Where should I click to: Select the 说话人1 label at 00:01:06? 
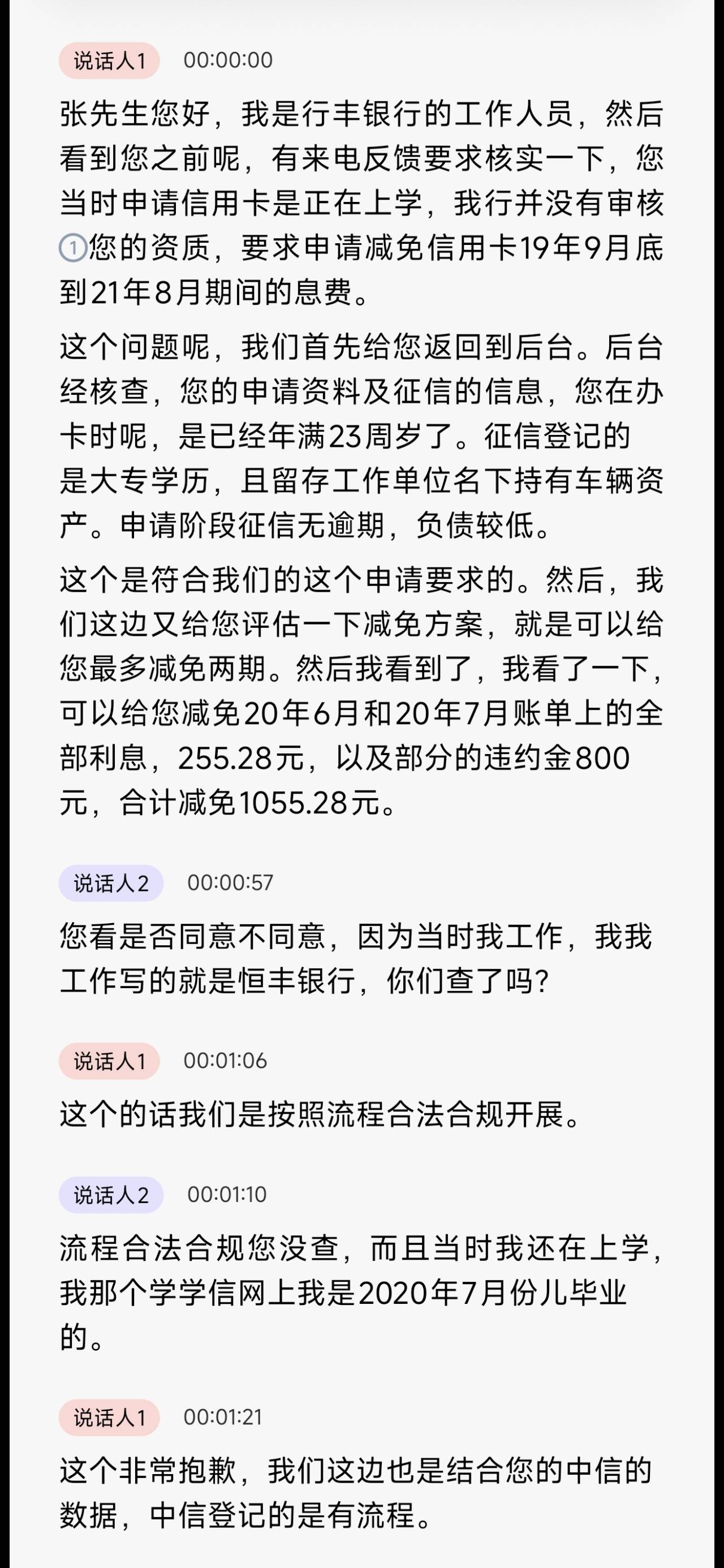110,1061
